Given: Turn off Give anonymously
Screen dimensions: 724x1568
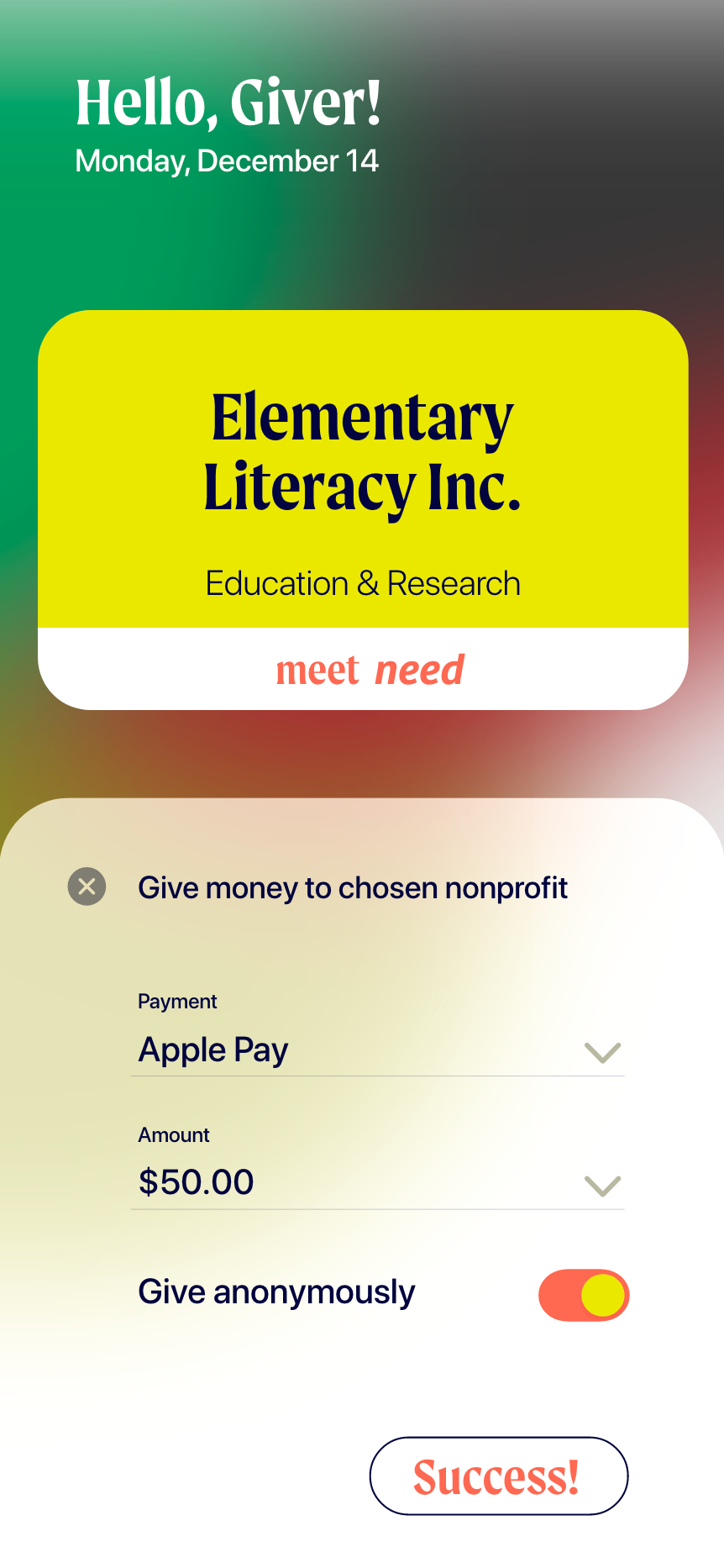Looking at the screenshot, I should pyautogui.click(x=584, y=1295).
